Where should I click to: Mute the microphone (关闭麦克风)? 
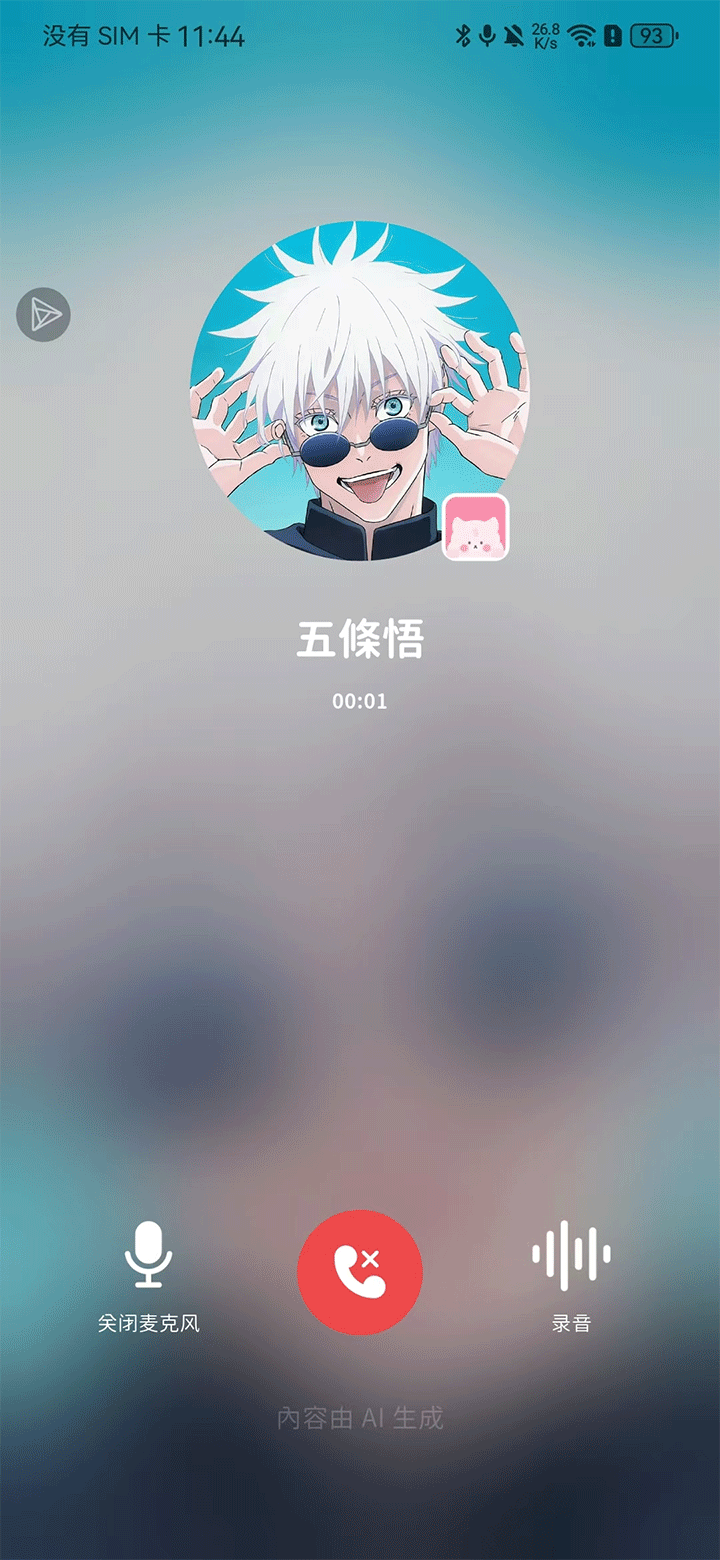click(x=148, y=1256)
